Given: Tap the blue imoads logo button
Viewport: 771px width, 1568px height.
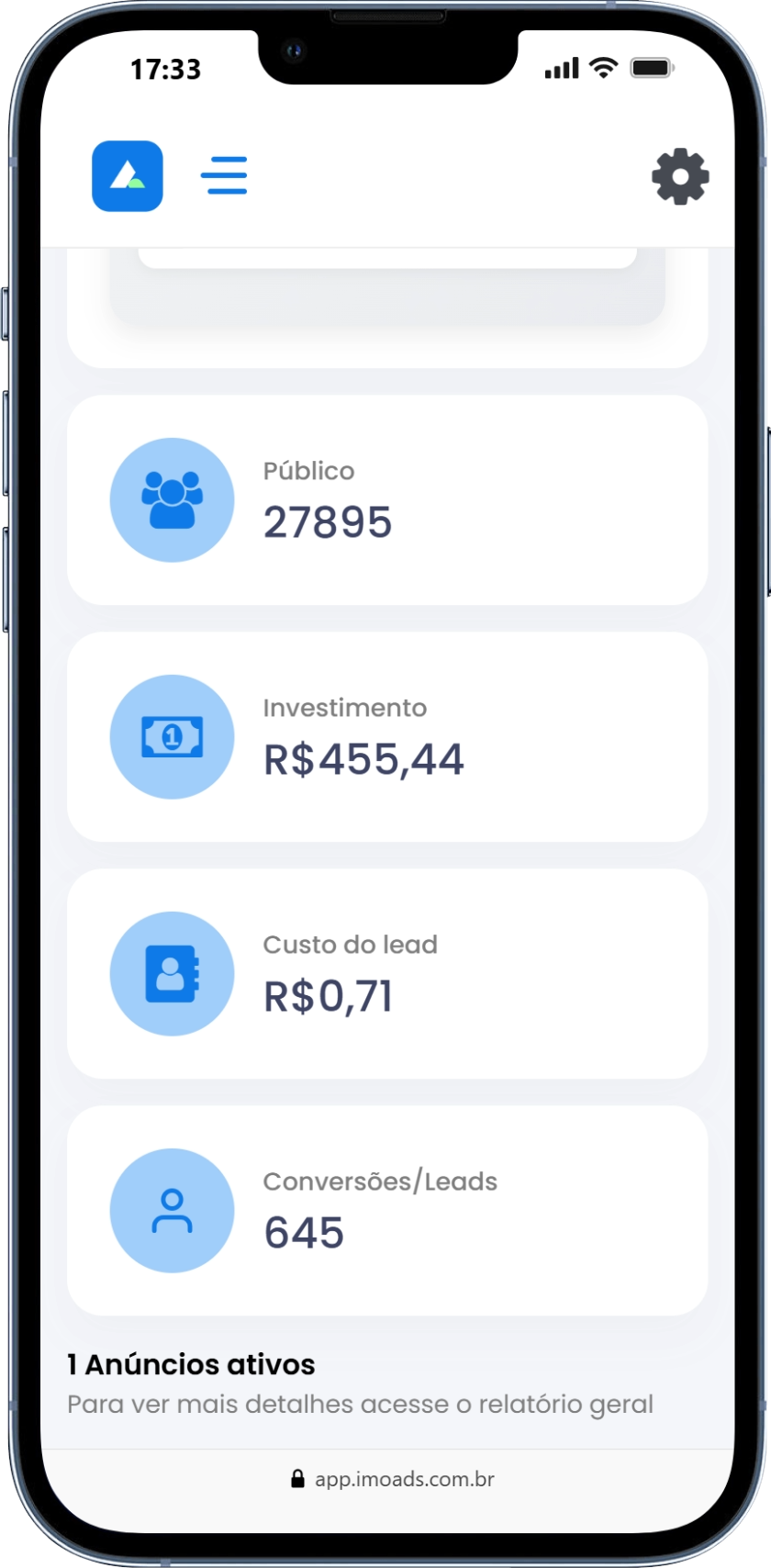Looking at the screenshot, I should point(128,176).
